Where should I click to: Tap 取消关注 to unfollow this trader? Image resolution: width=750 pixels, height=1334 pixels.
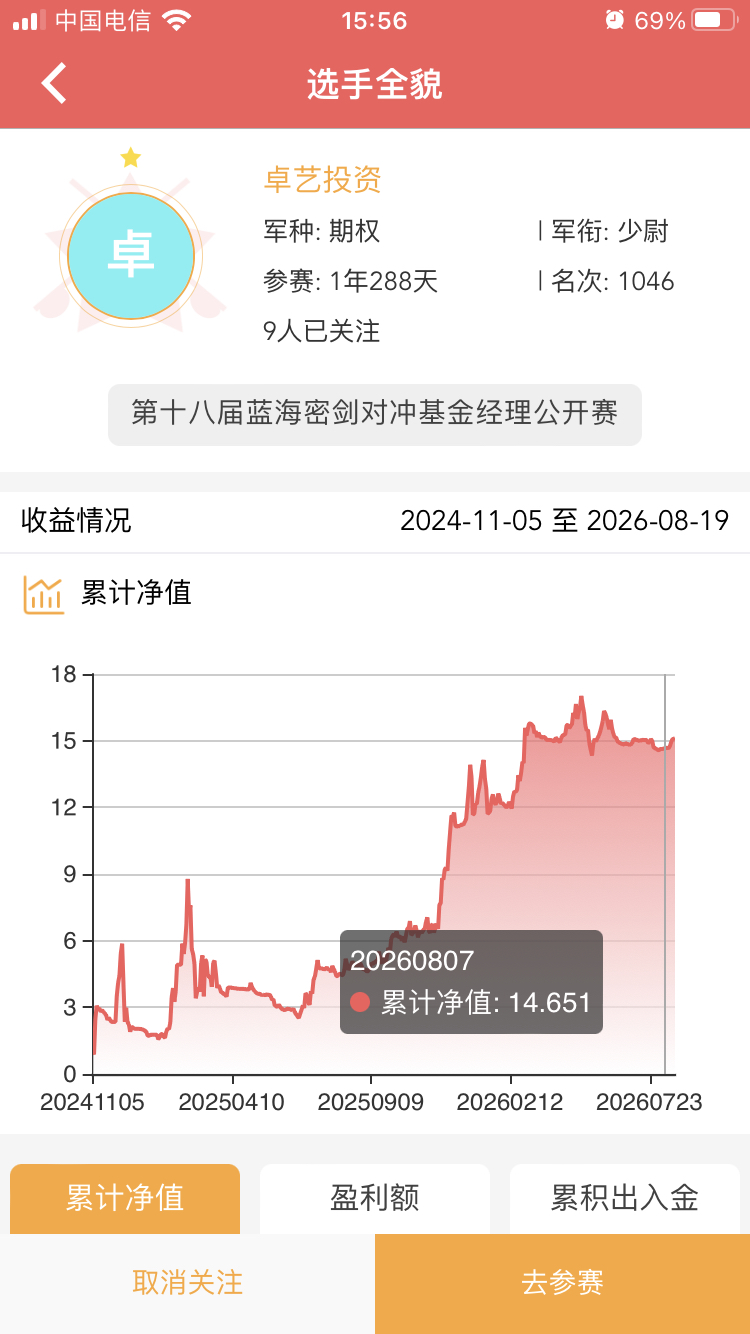188,1283
